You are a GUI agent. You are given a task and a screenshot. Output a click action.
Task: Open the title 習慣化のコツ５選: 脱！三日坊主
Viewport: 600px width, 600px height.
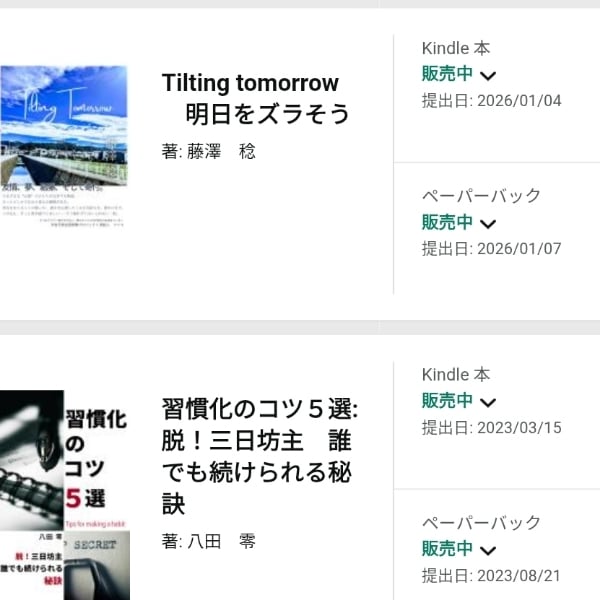[x=259, y=455]
